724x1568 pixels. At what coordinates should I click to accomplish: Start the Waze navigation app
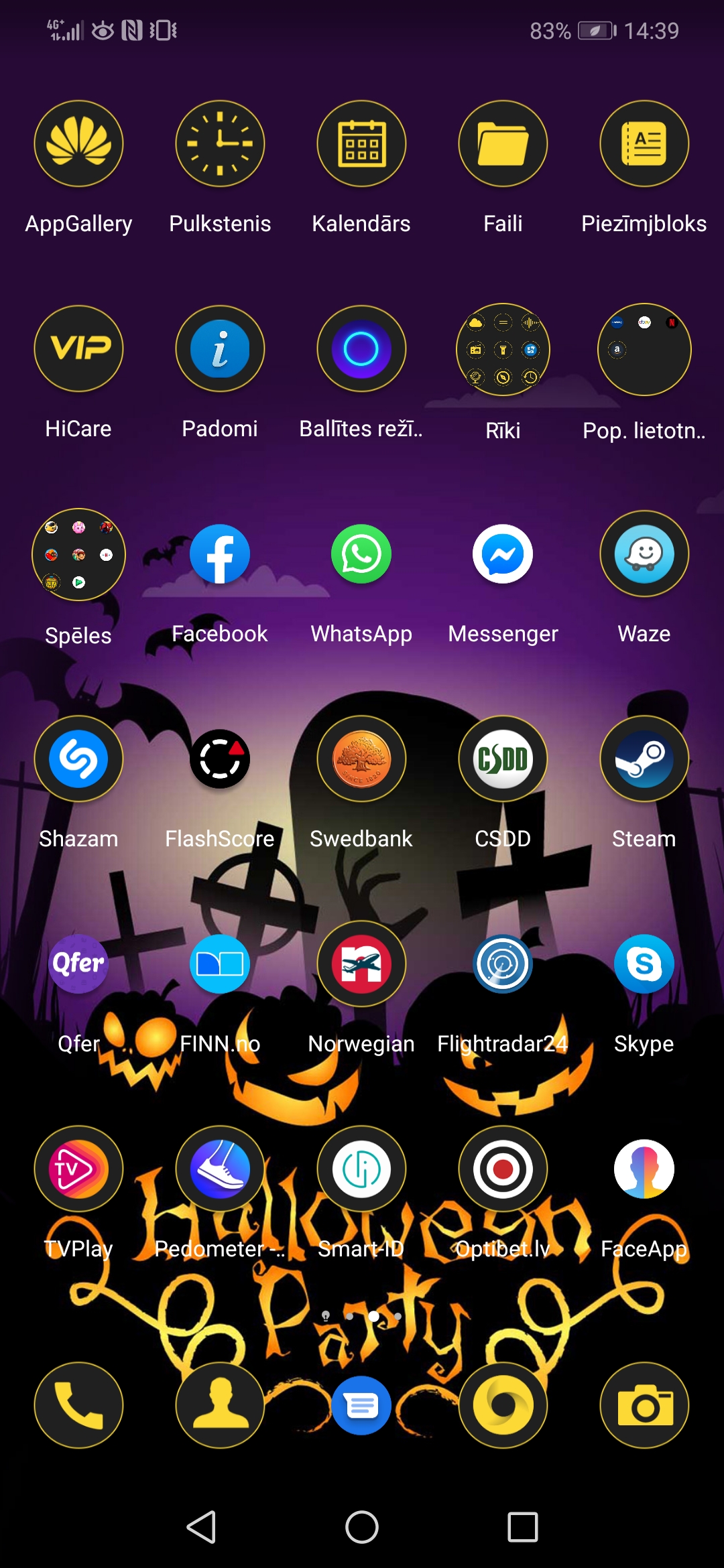(644, 555)
